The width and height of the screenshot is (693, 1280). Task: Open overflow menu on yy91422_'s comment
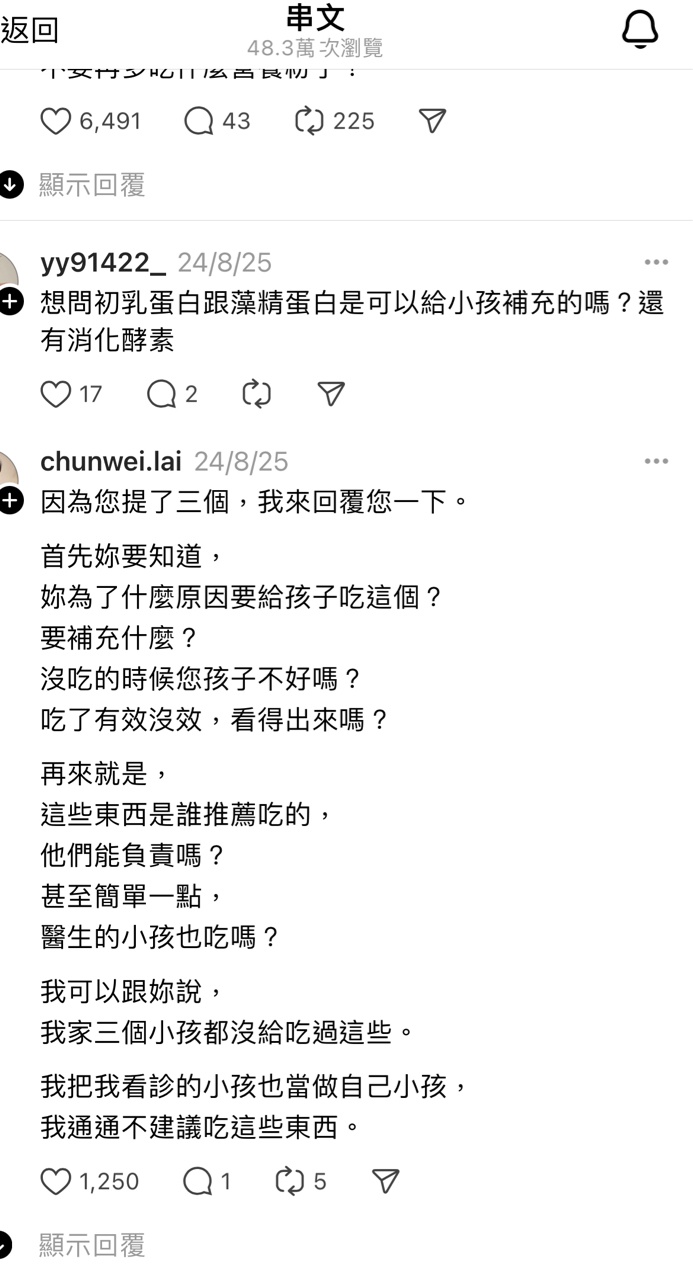pyautogui.click(x=656, y=262)
